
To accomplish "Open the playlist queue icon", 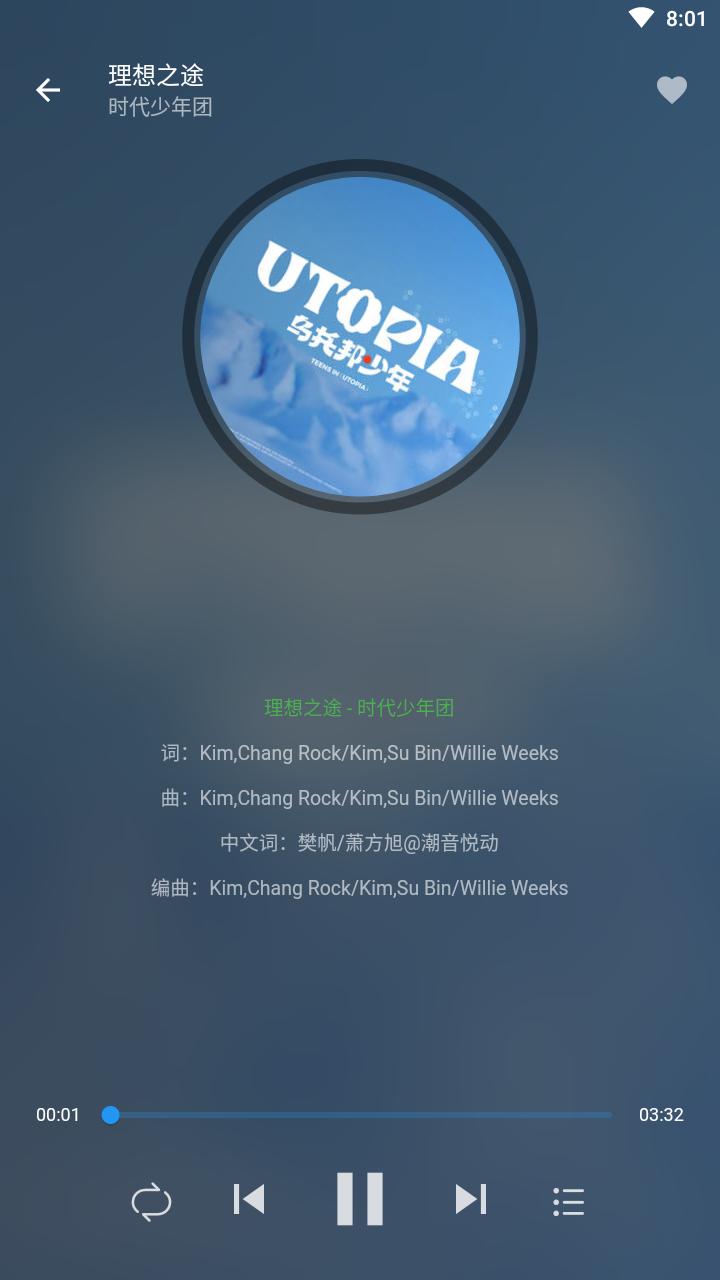I will 568,1201.
